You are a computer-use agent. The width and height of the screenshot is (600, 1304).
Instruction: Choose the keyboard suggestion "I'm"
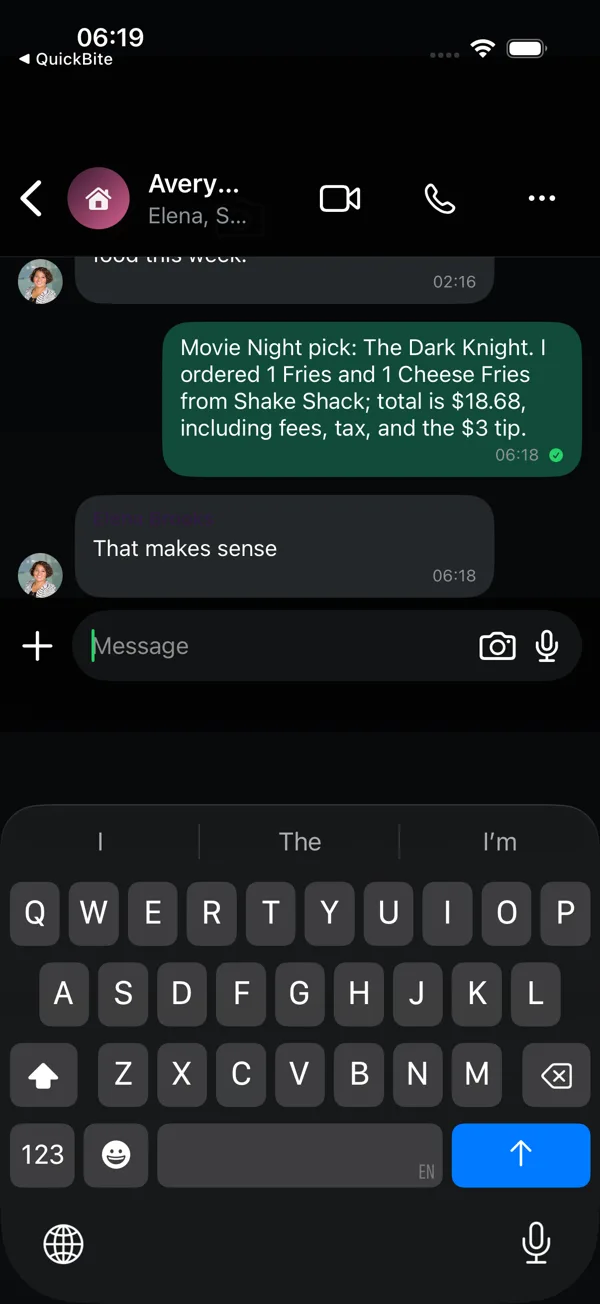[x=499, y=841]
